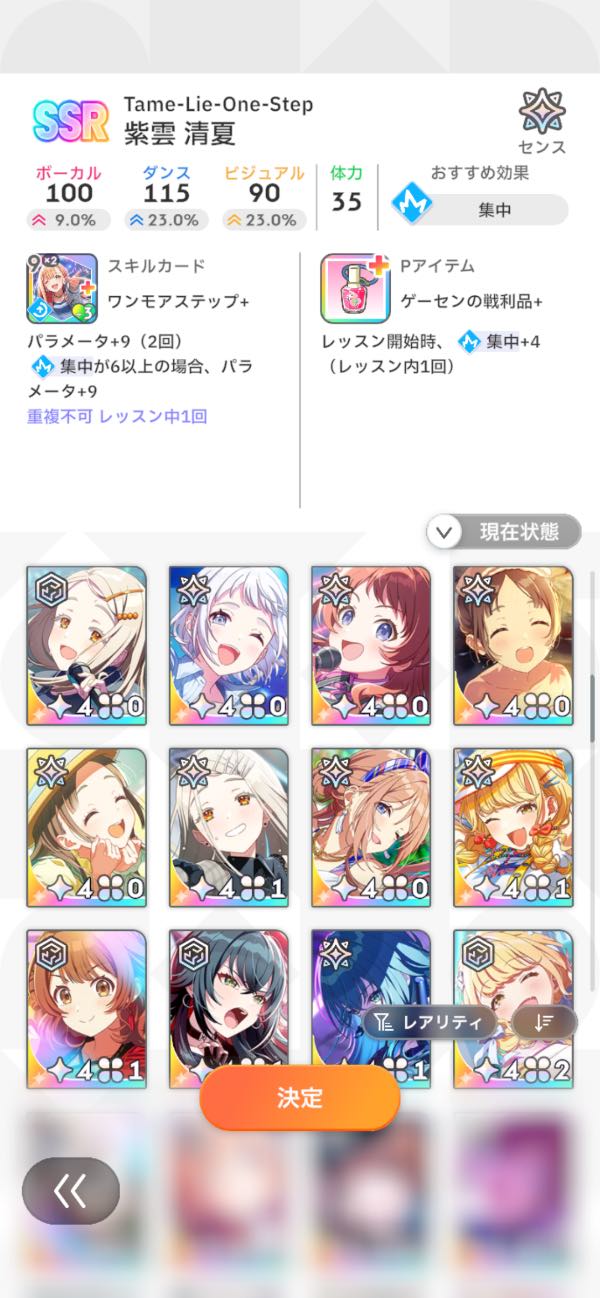Screen dimensions: 600x1298
Task: Choose the silver-haired girl in black outfit
Action: pos(229,827)
